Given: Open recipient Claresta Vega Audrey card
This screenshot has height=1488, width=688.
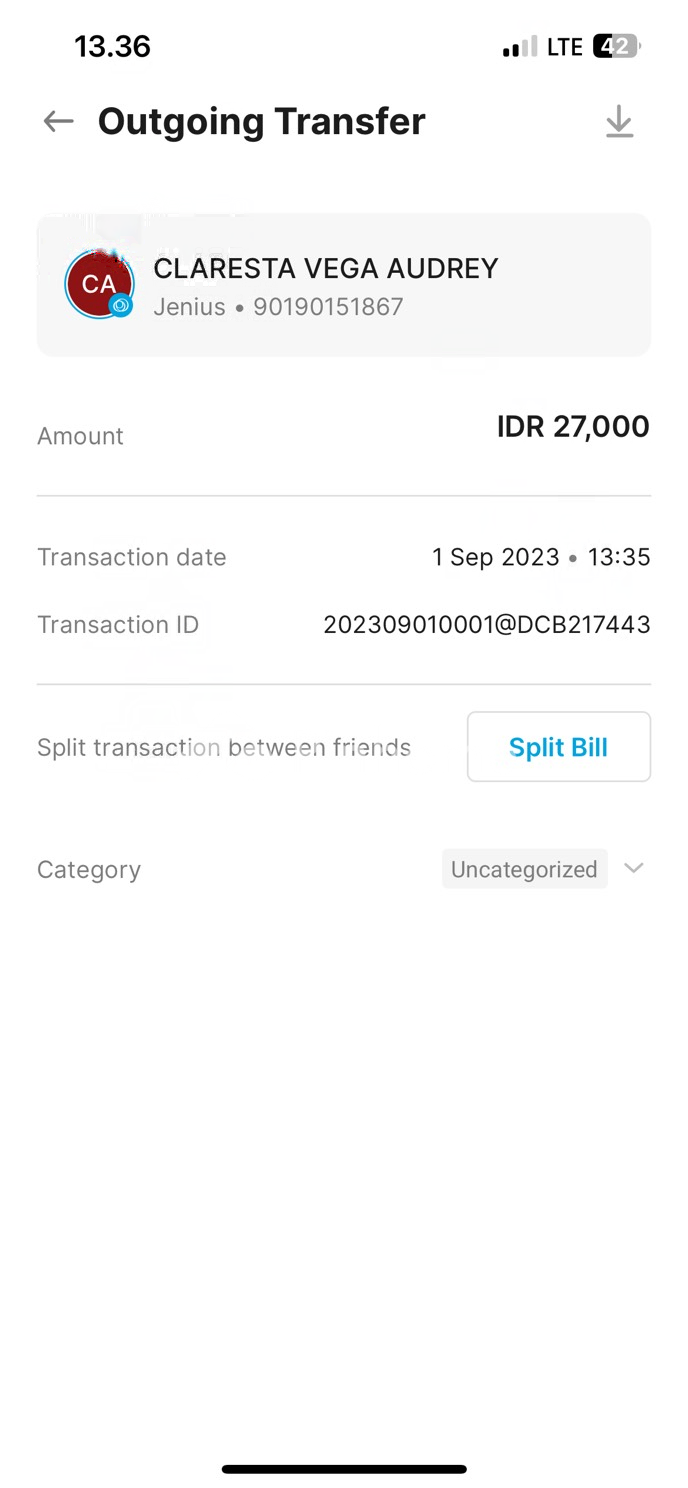Looking at the screenshot, I should click(x=343, y=286).
